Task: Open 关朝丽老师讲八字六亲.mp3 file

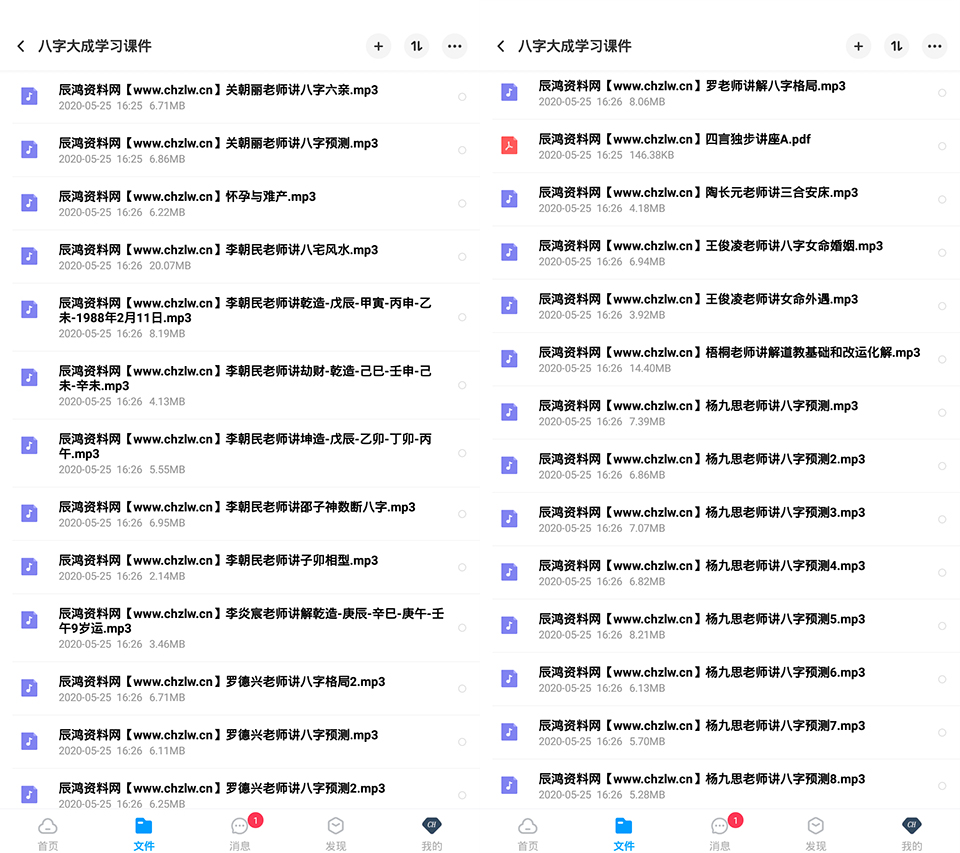Action: pos(245,97)
